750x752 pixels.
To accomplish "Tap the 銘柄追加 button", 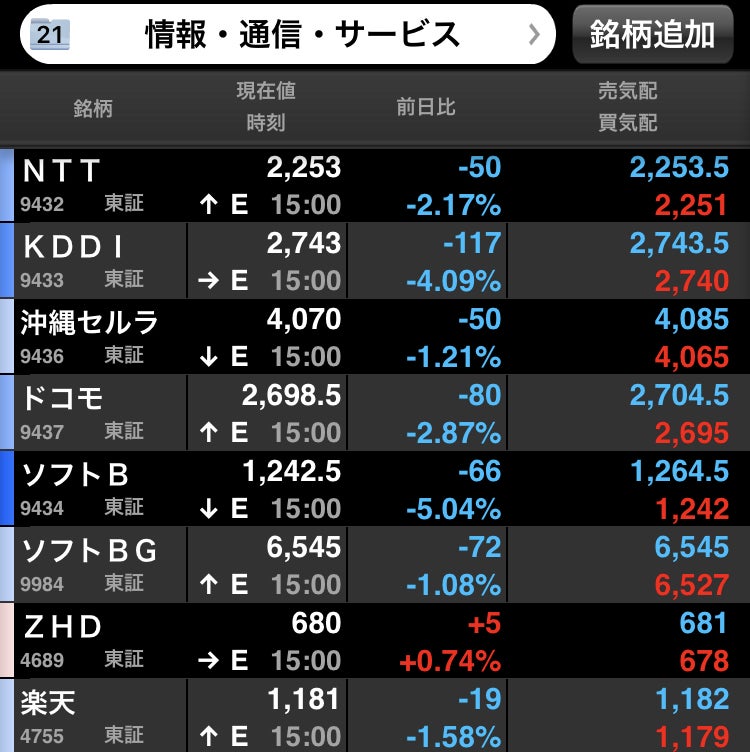I will coord(652,35).
